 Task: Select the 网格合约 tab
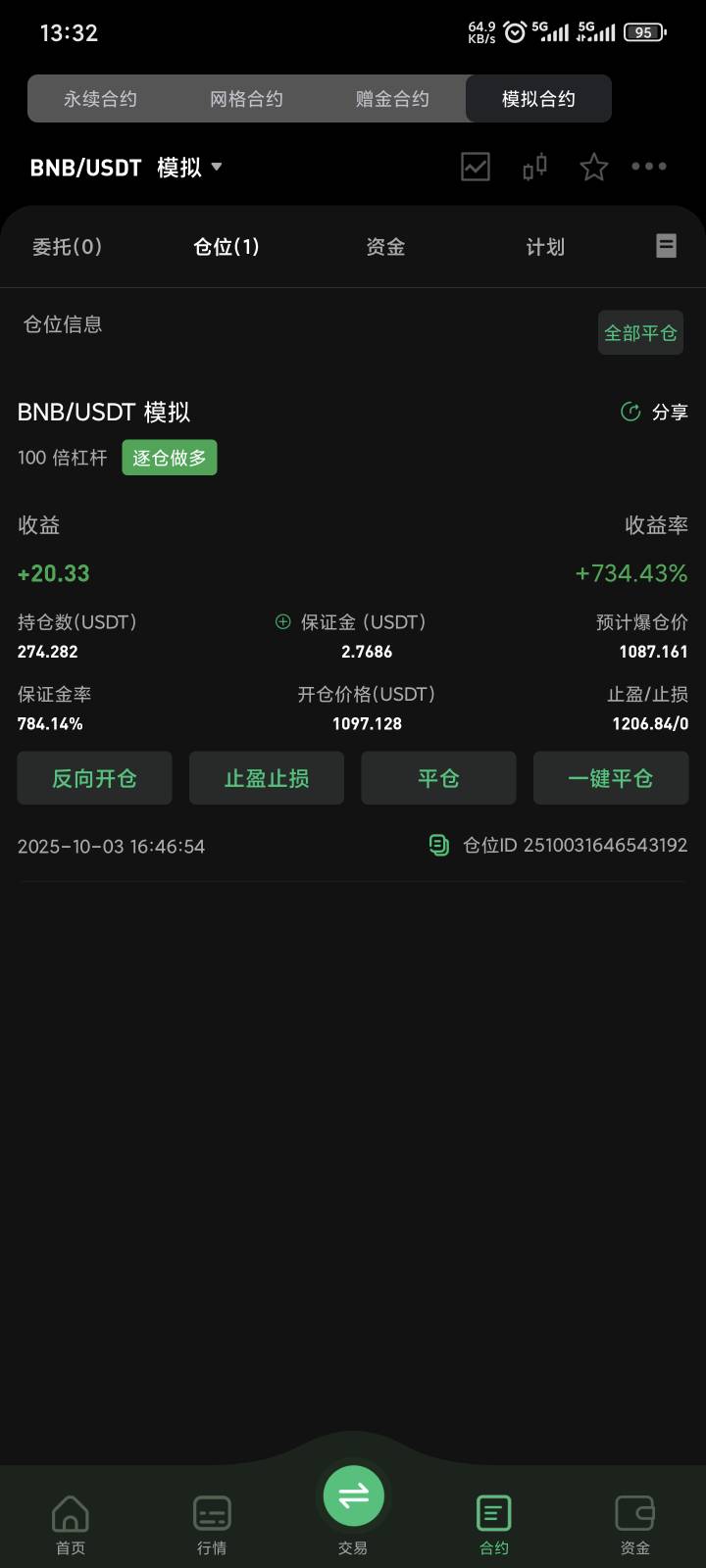[246, 99]
